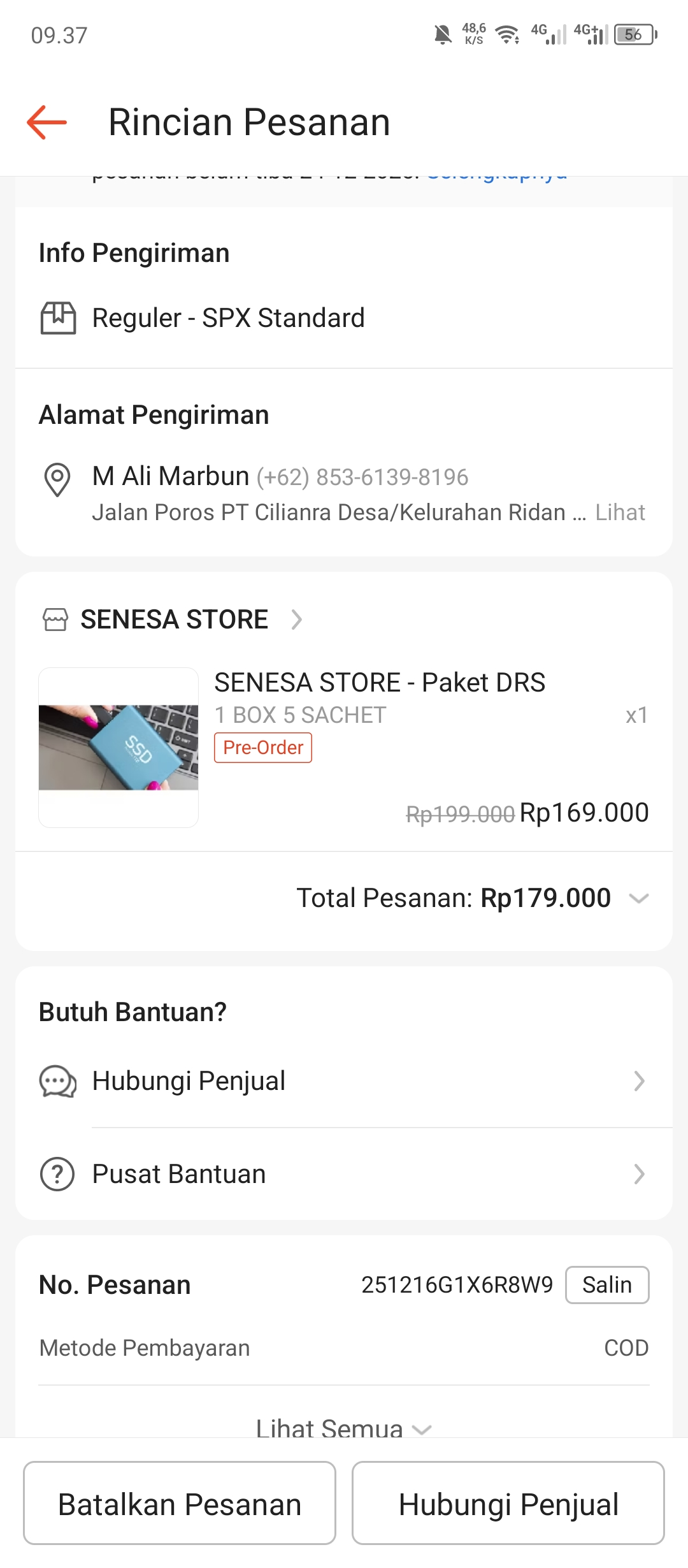
Task: Expand Lihat Semua order details
Action: tap(343, 1428)
